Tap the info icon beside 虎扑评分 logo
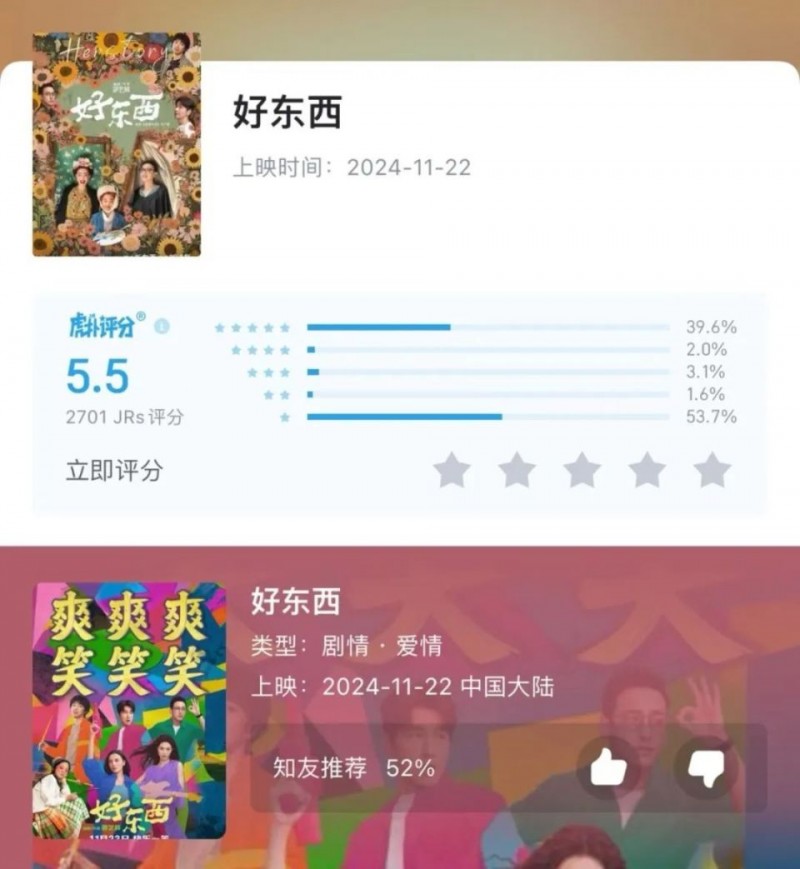The image size is (800, 869). tap(159, 326)
